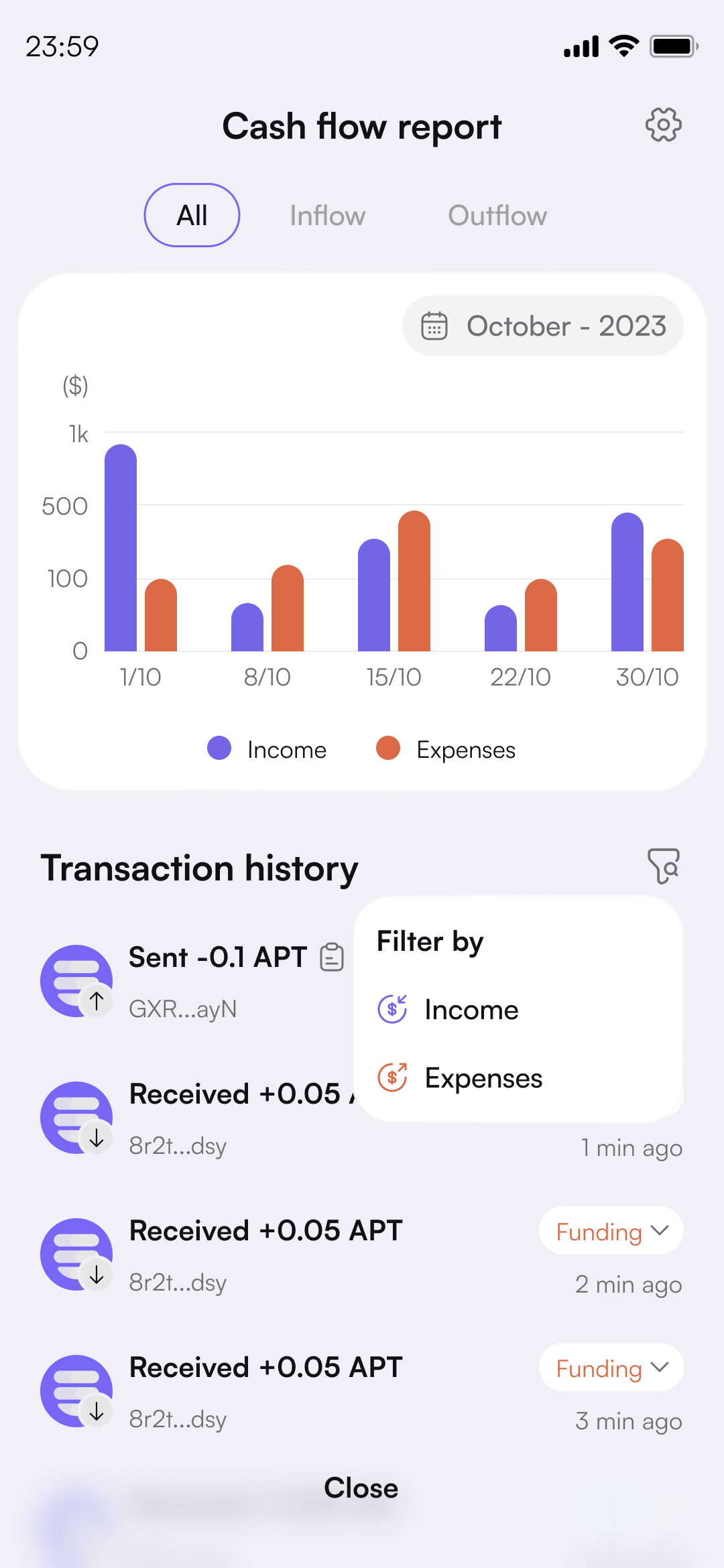Switch to the Outflow tab
The width and height of the screenshot is (724, 1568).
click(x=497, y=215)
